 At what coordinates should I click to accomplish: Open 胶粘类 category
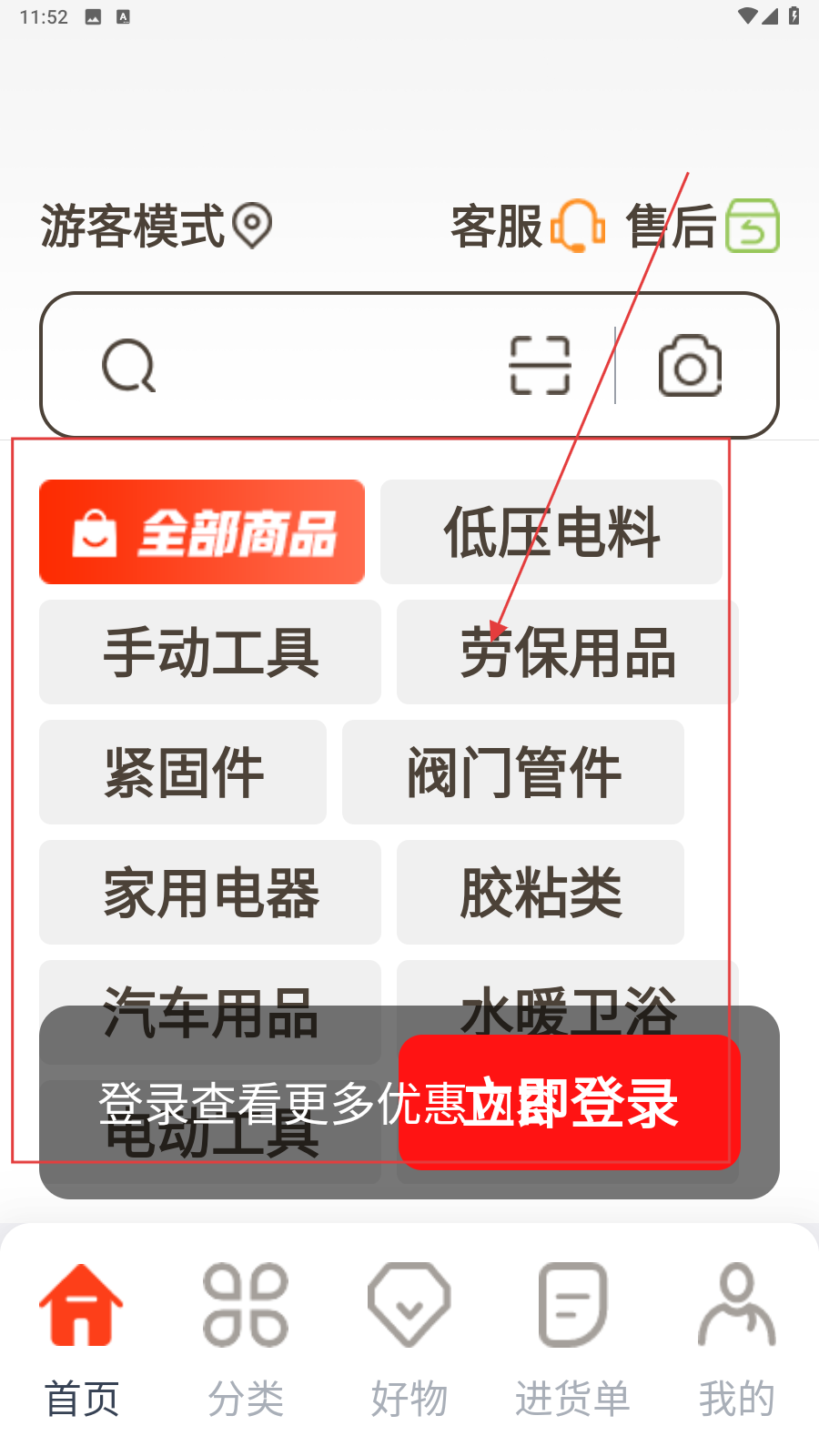pyautogui.click(x=541, y=893)
